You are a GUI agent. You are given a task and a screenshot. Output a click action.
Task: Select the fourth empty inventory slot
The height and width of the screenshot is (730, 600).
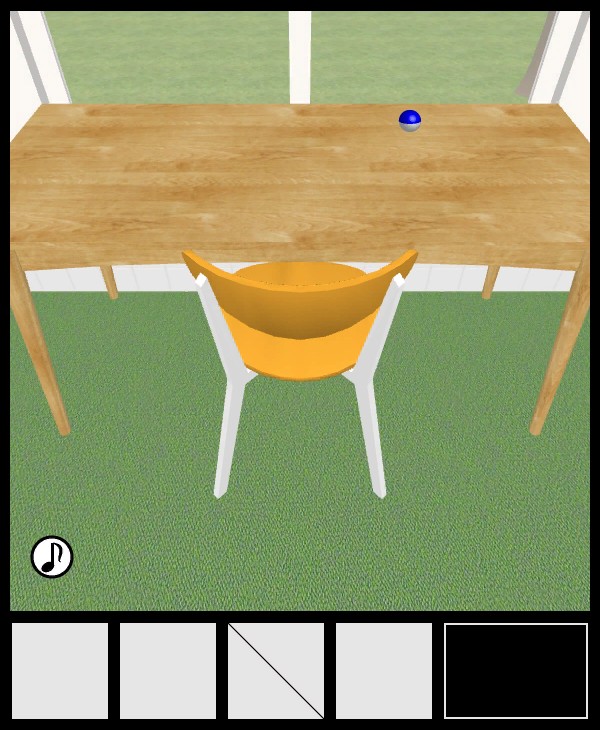[x=384, y=671]
